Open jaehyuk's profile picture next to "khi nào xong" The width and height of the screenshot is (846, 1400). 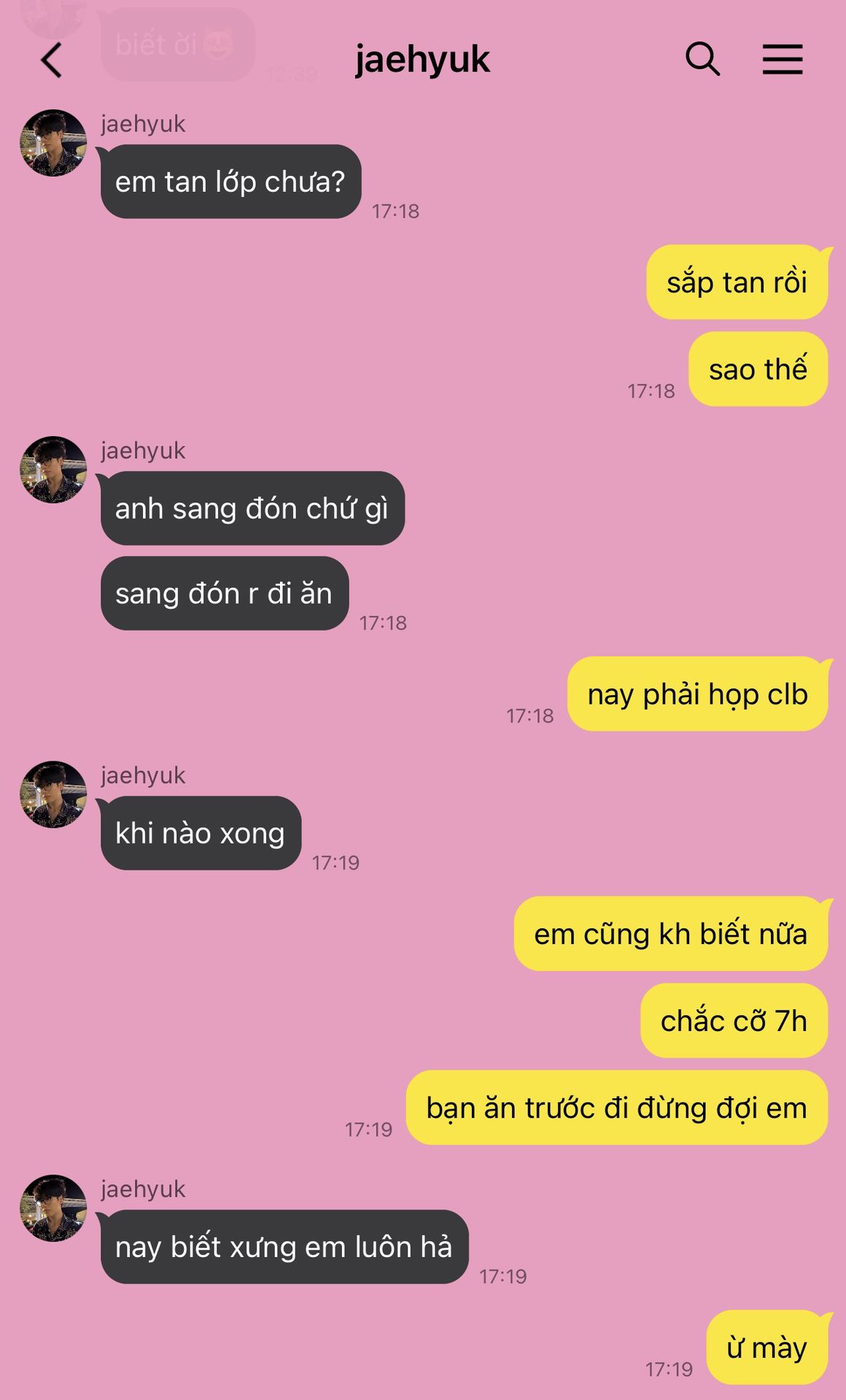(53, 794)
